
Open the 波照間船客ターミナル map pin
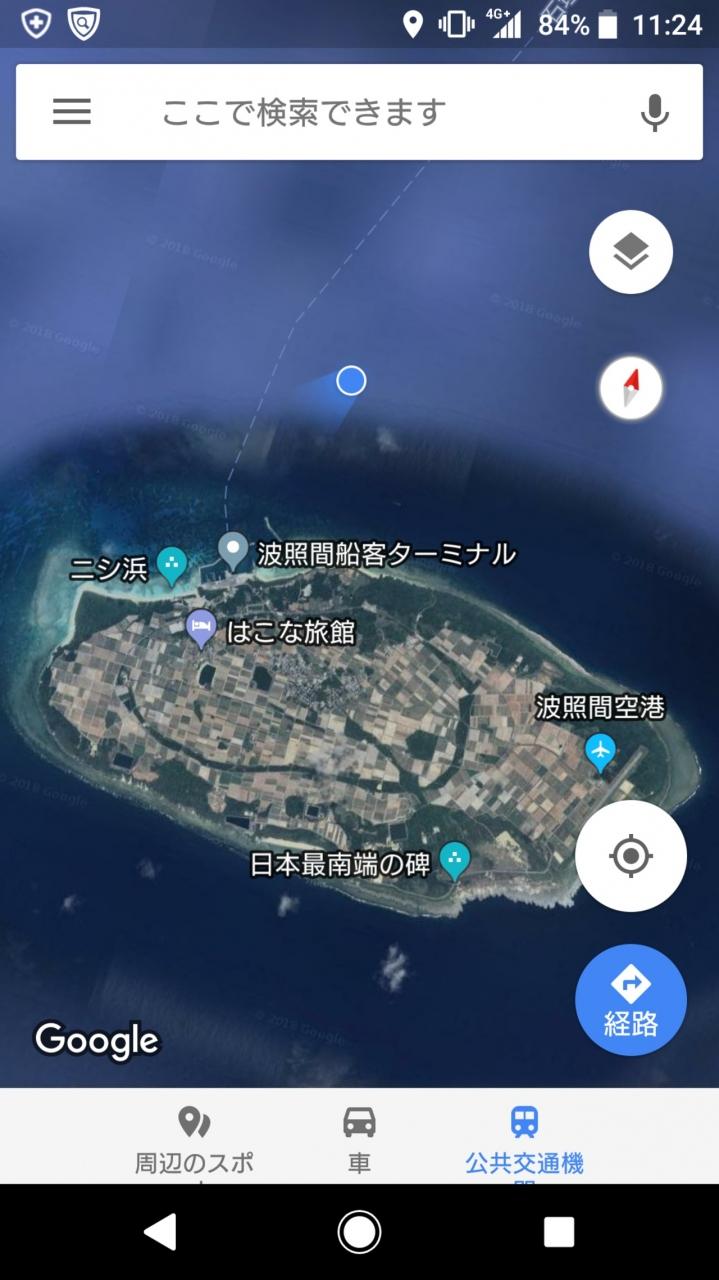coord(233,550)
